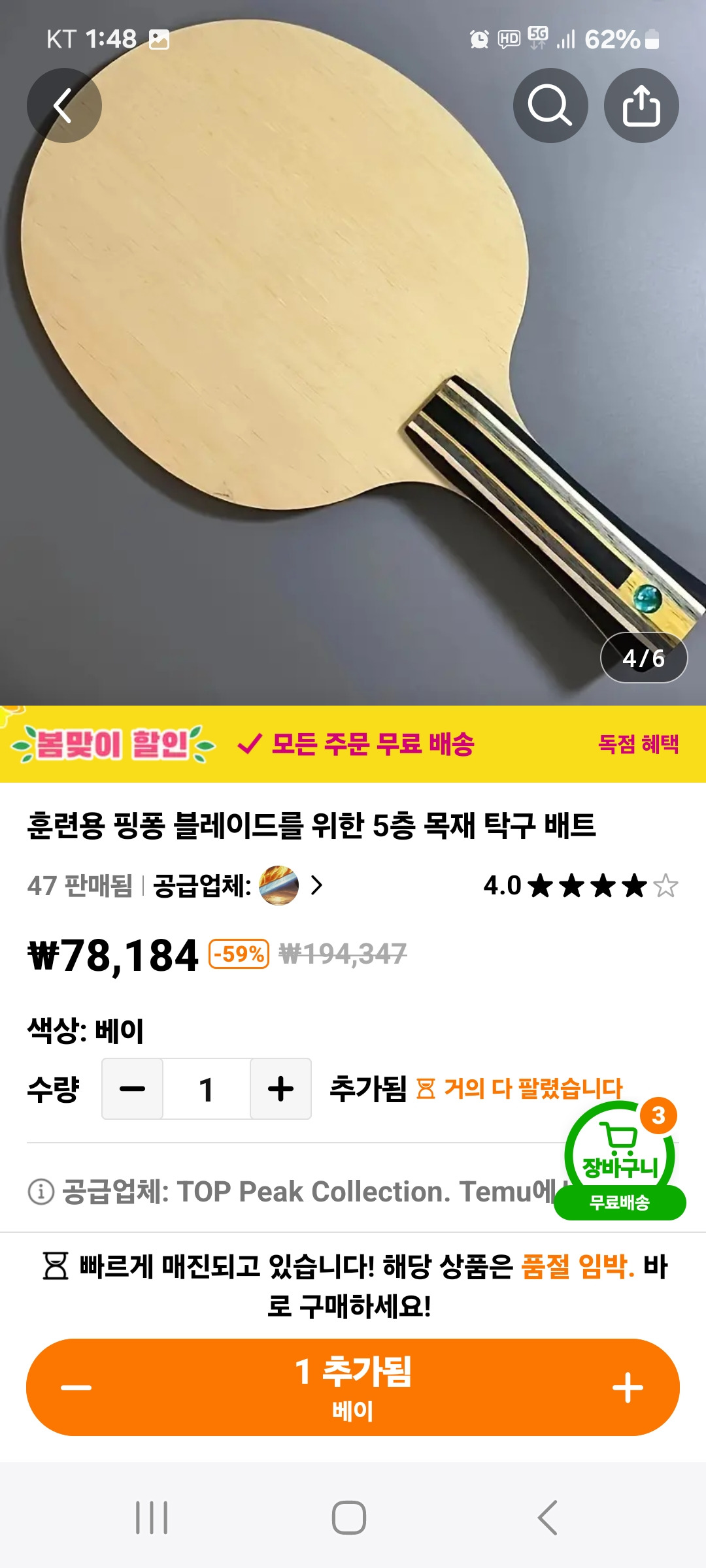Image resolution: width=706 pixels, height=1568 pixels.
Task: Open the system recent apps button
Action: [x=152, y=1517]
